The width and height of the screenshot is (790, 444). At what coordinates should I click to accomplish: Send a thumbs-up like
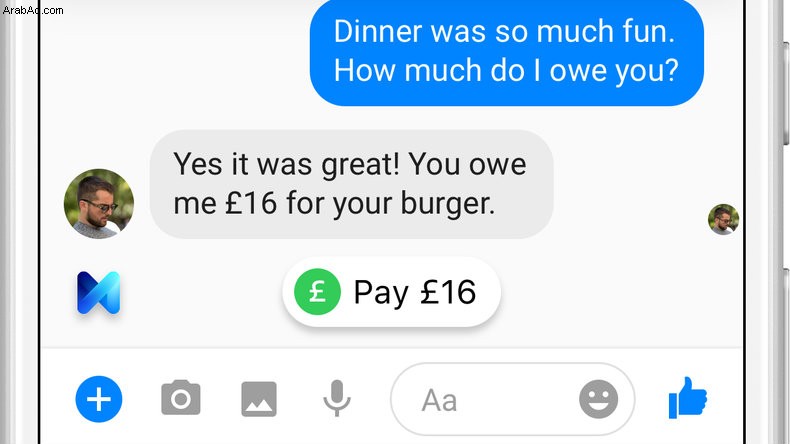pyautogui.click(x=688, y=399)
